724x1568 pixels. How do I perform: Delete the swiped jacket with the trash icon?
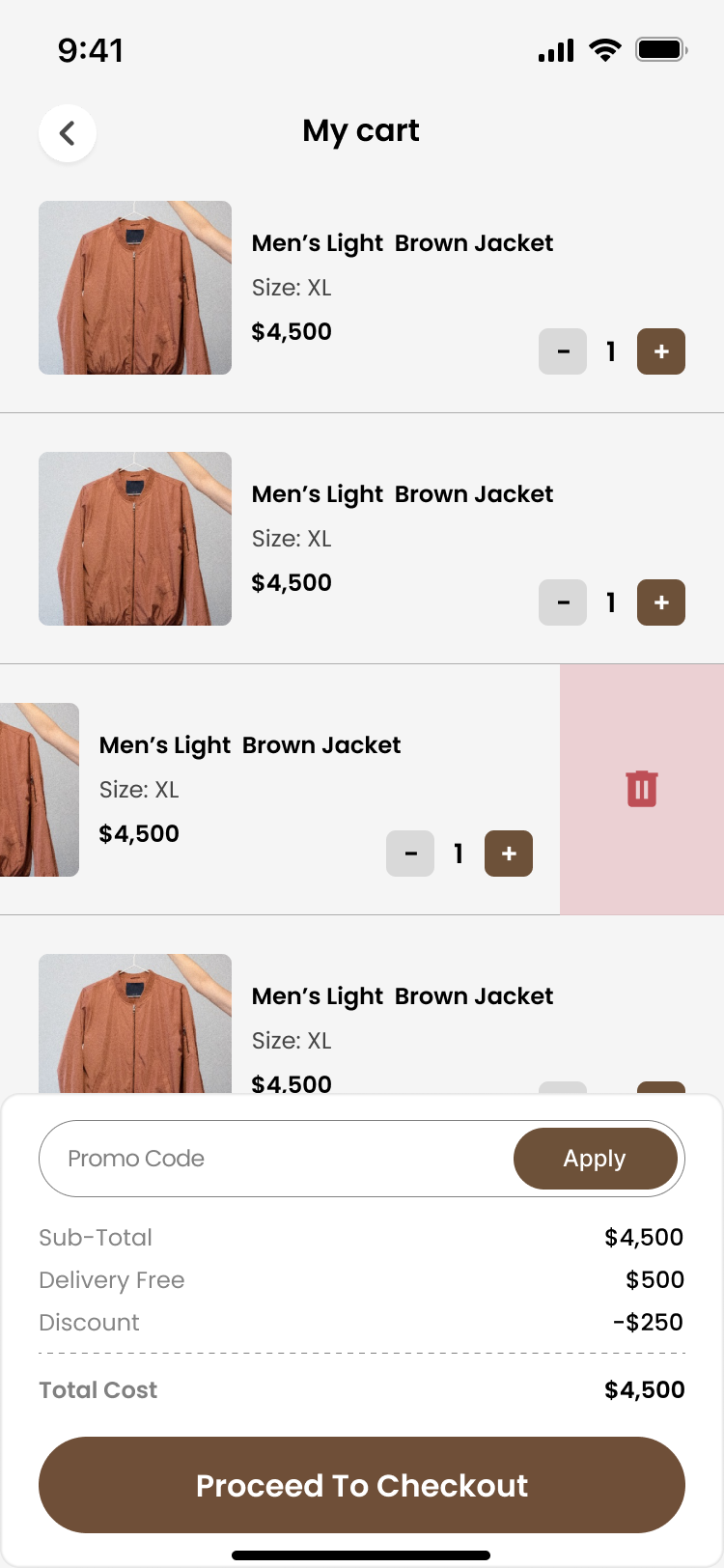[642, 789]
